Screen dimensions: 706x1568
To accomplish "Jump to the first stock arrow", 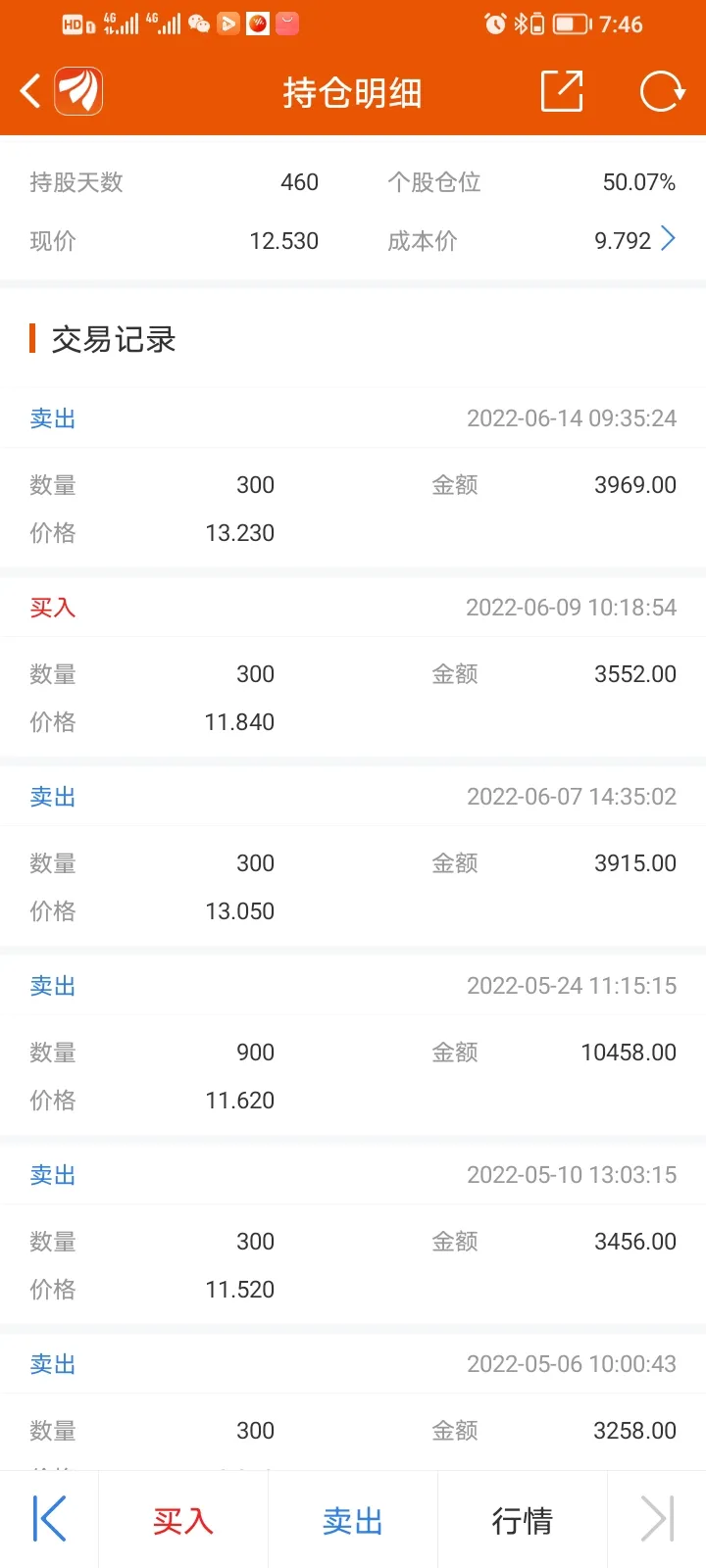I will pos(49,1520).
